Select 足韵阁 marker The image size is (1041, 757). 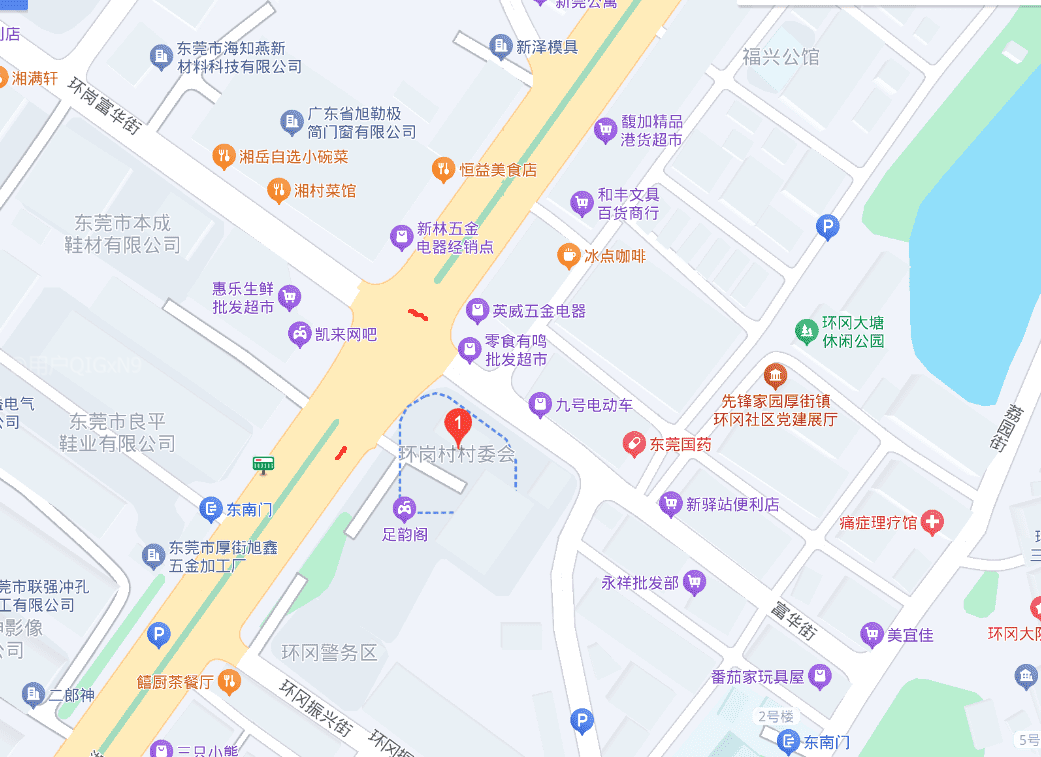click(404, 511)
